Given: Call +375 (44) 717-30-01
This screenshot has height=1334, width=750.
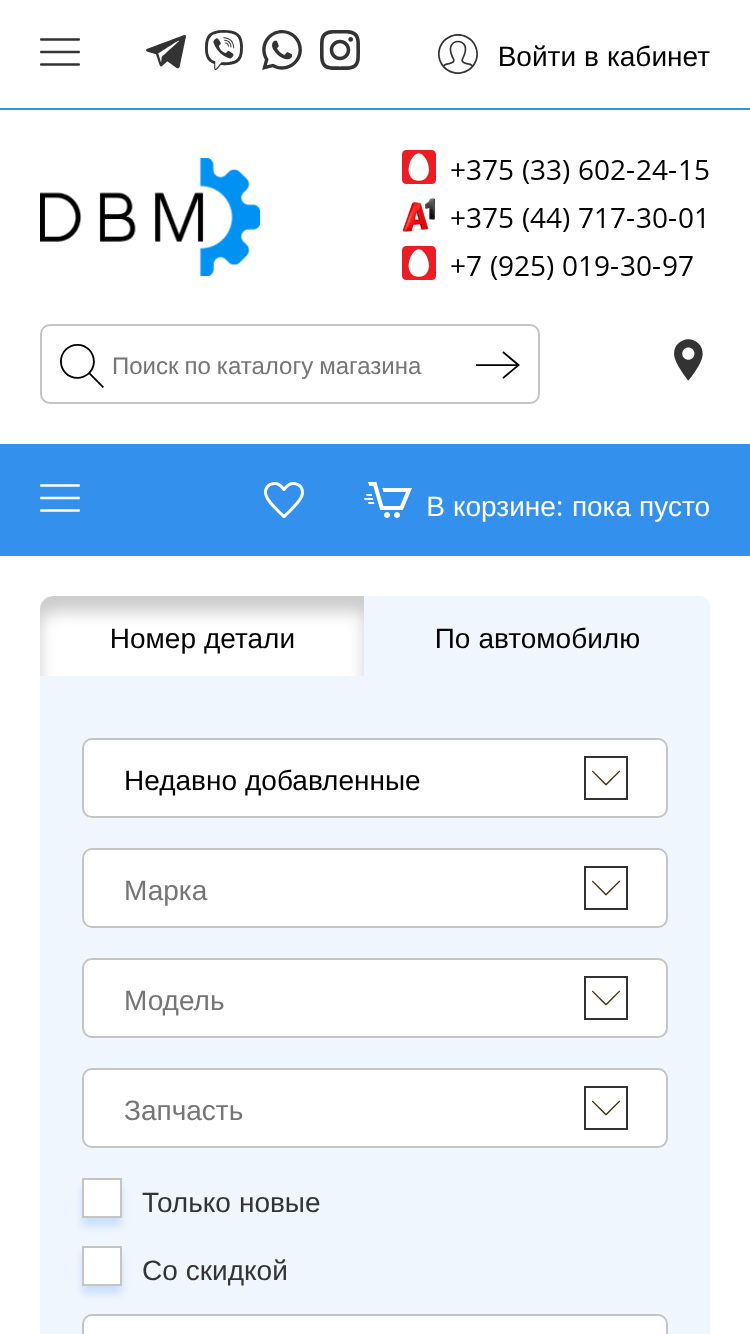Looking at the screenshot, I should pyautogui.click(x=579, y=218).
